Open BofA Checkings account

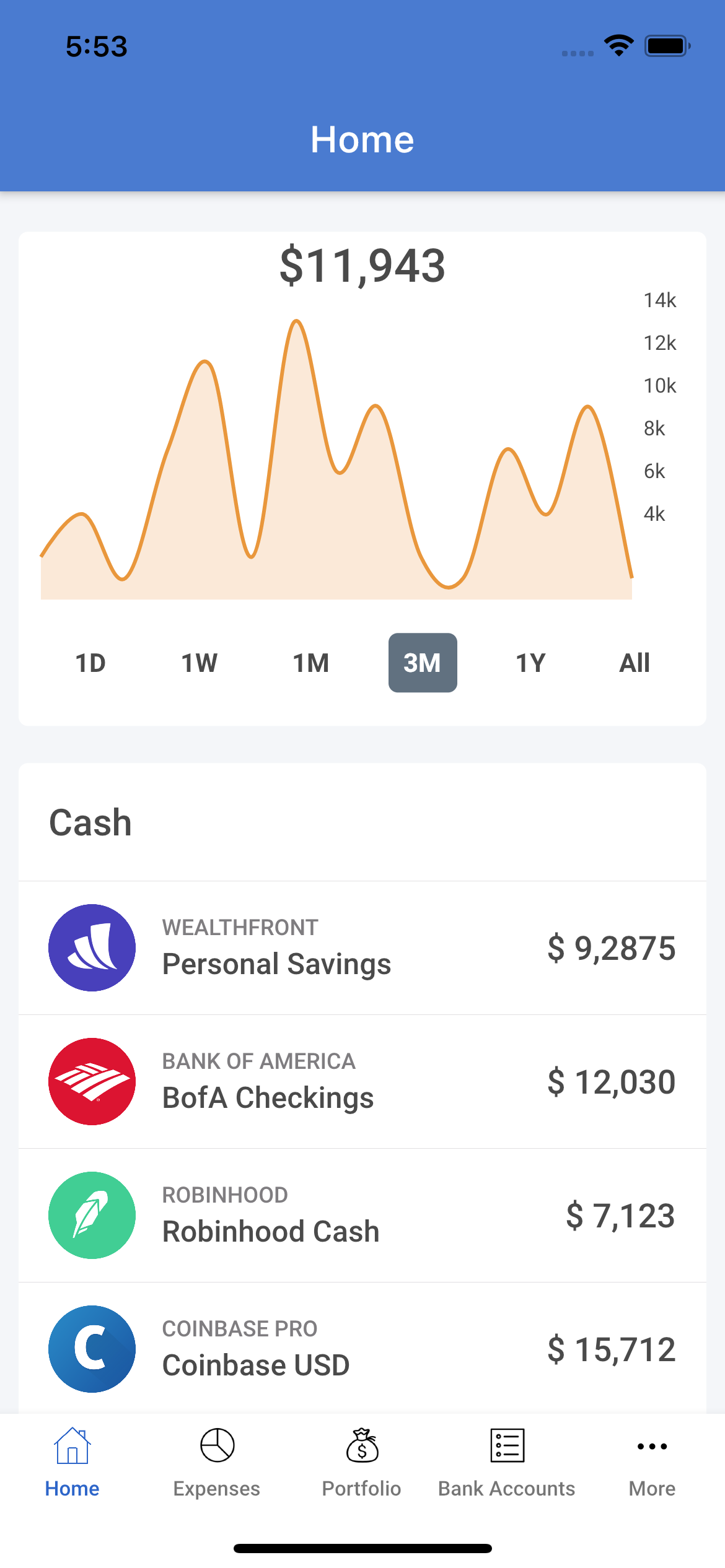[362, 1082]
